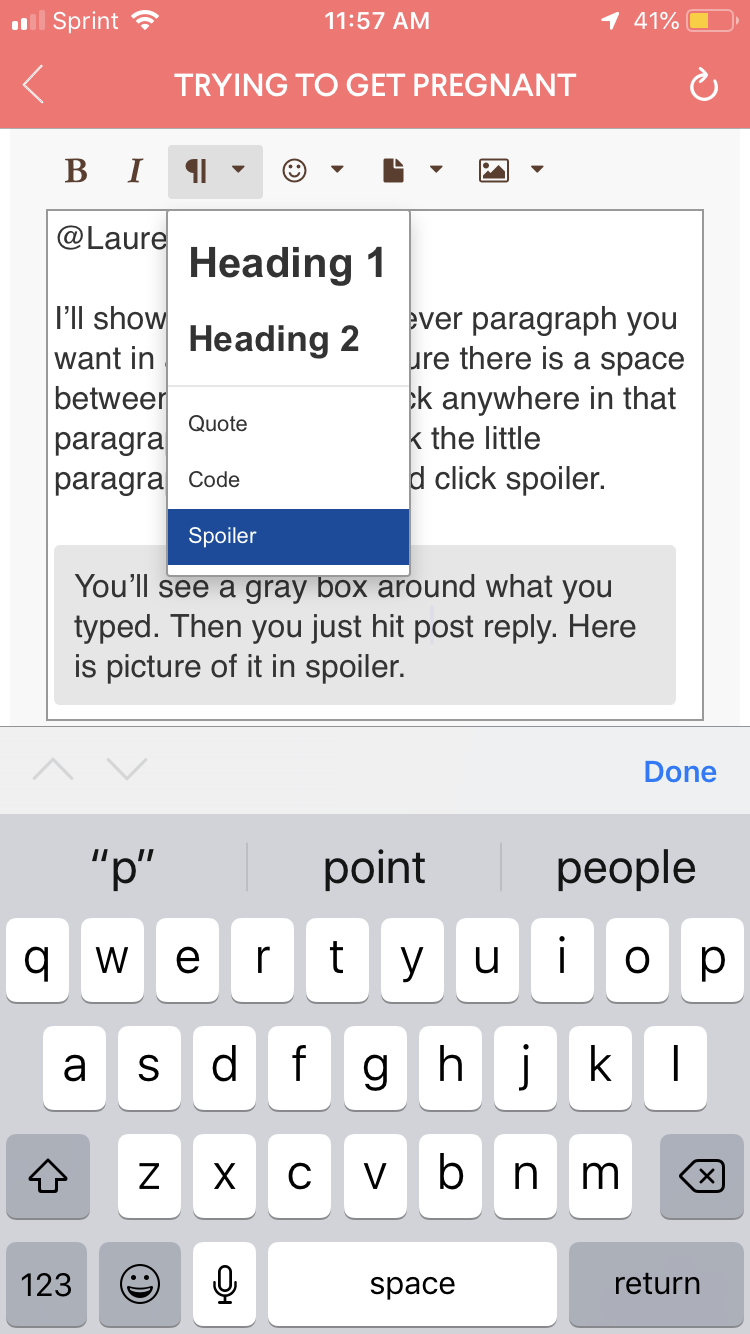Open the attach file dropdown

[412, 171]
